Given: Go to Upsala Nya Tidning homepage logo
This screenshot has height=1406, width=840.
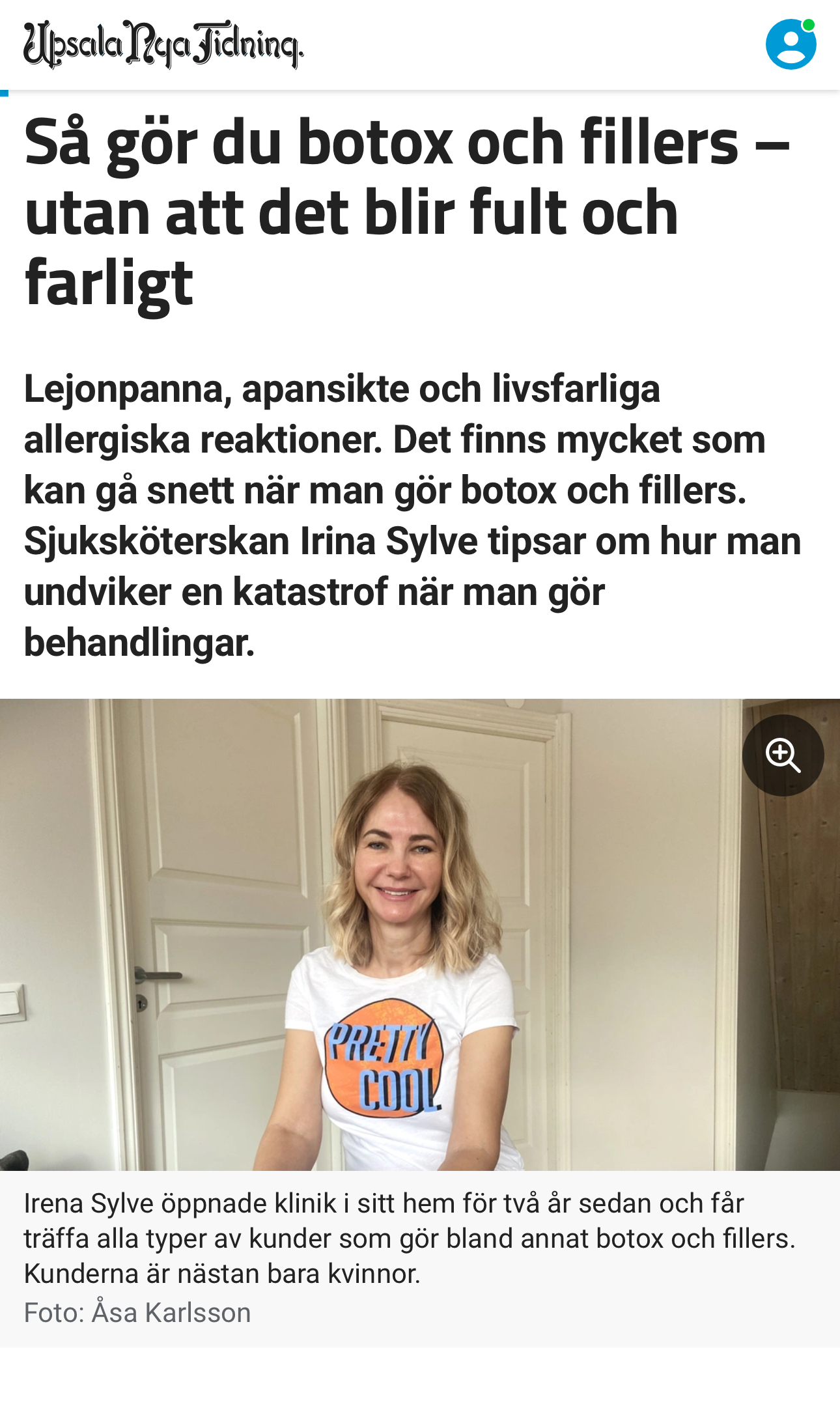Looking at the screenshot, I should tap(163, 44).
